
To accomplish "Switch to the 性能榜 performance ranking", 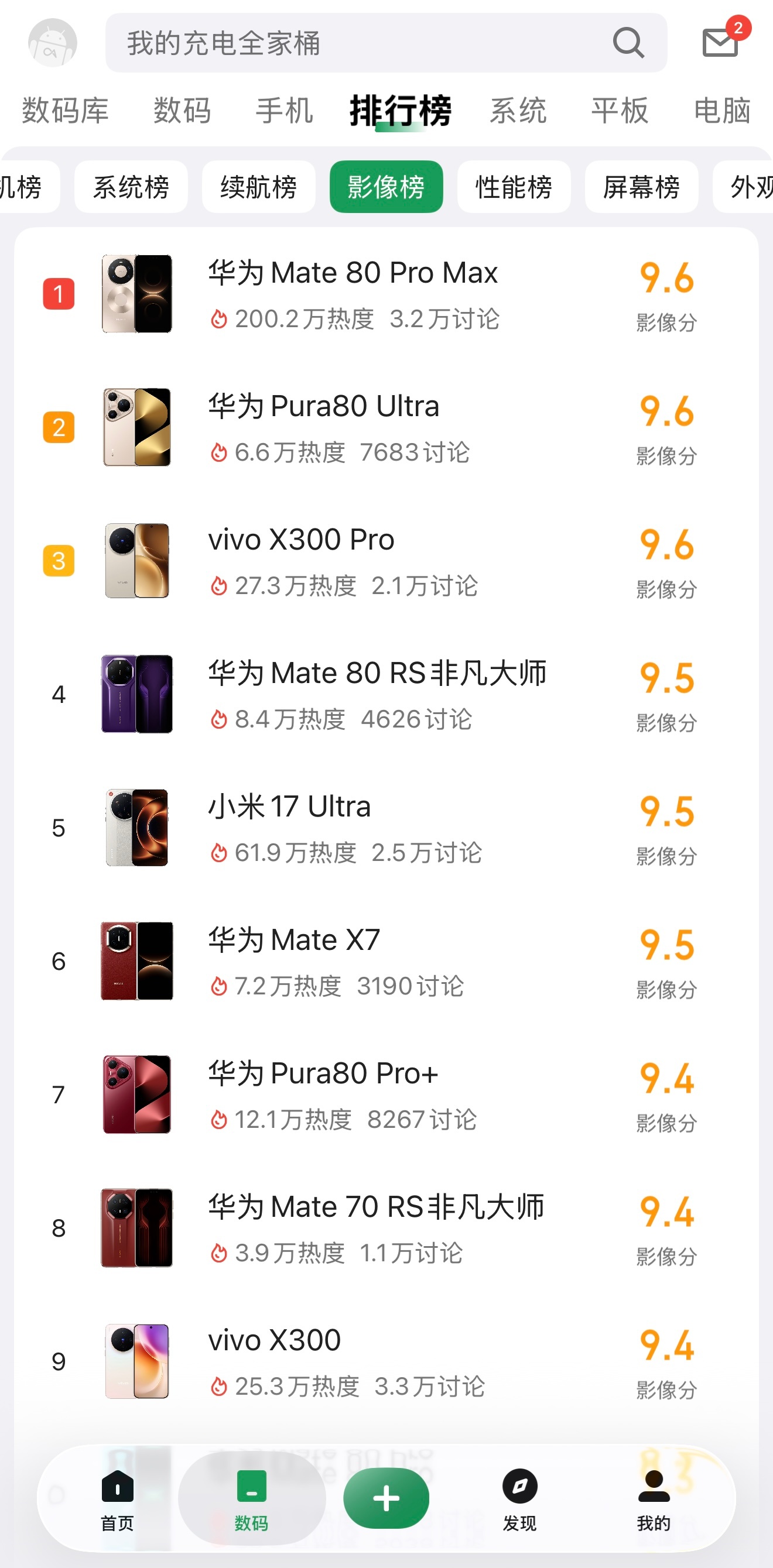I will point(514,187).
